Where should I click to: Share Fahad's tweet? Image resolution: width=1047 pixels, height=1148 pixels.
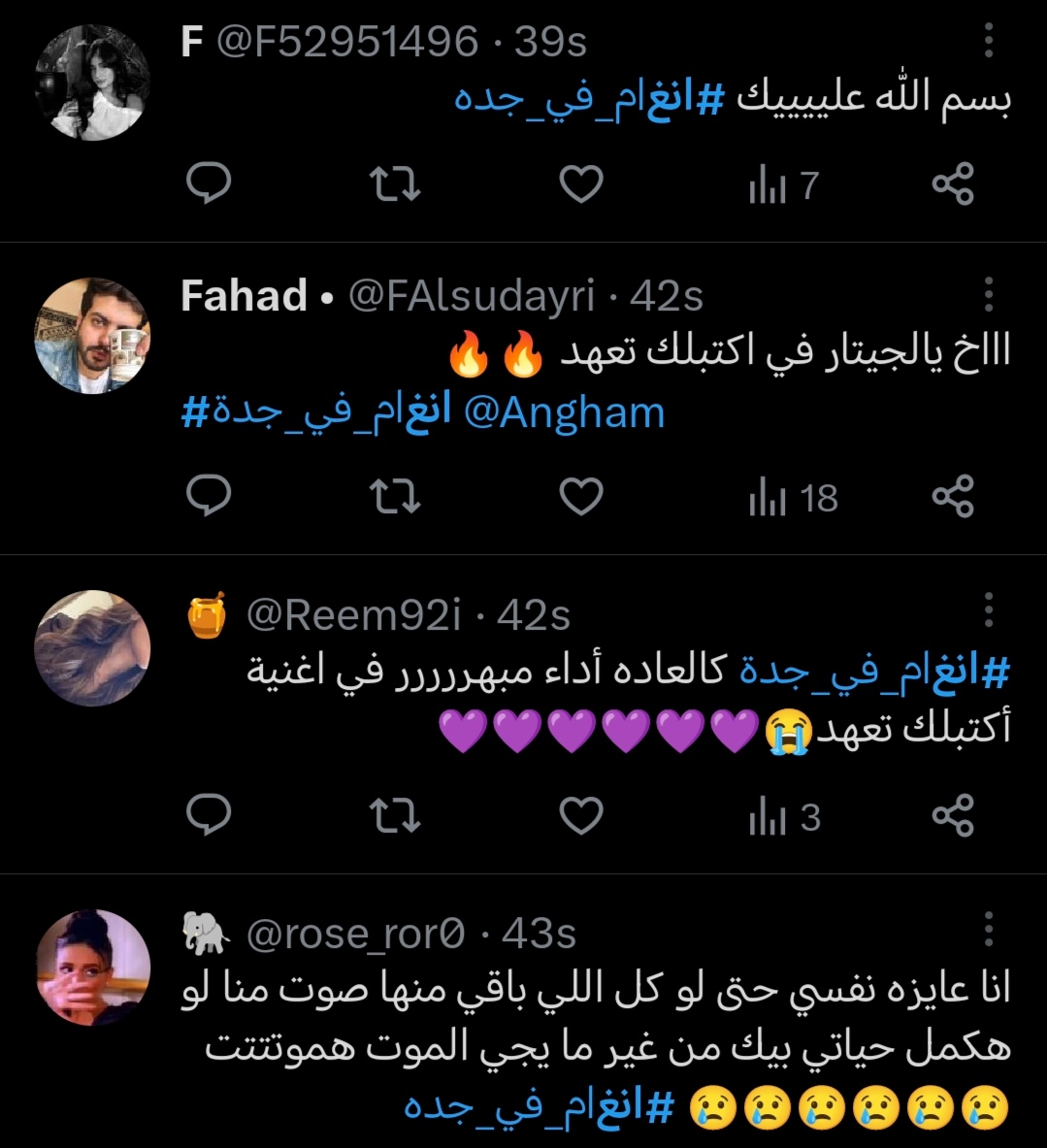pos(952,498)
